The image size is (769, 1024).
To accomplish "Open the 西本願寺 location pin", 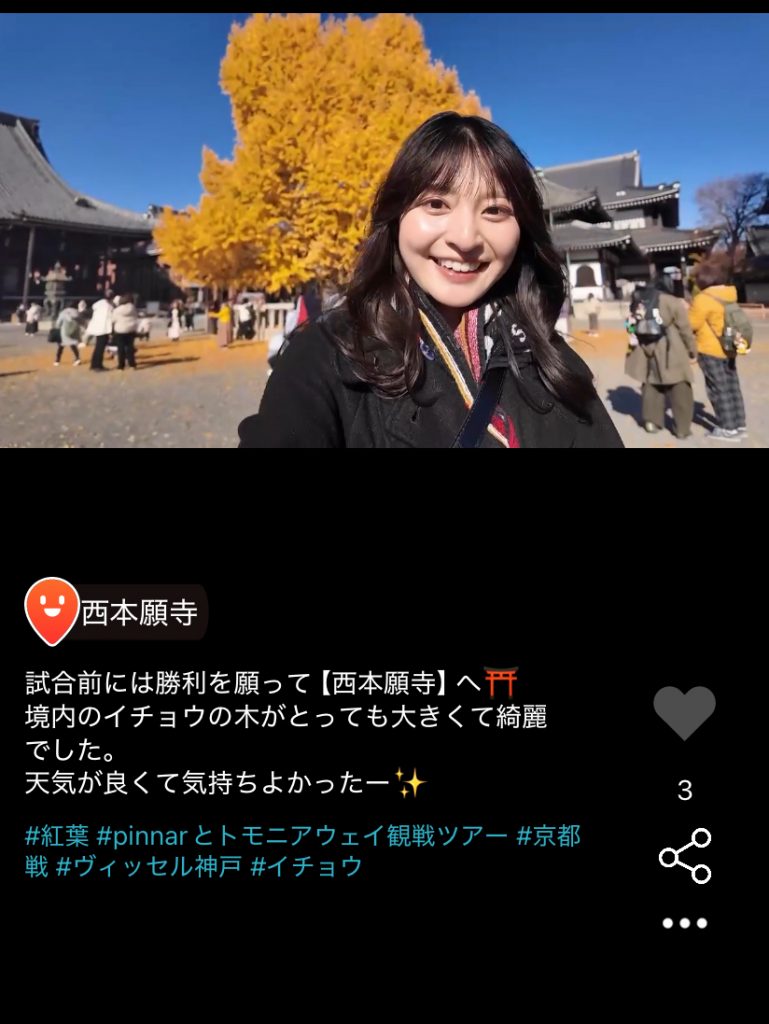I will tap(118, 612).
